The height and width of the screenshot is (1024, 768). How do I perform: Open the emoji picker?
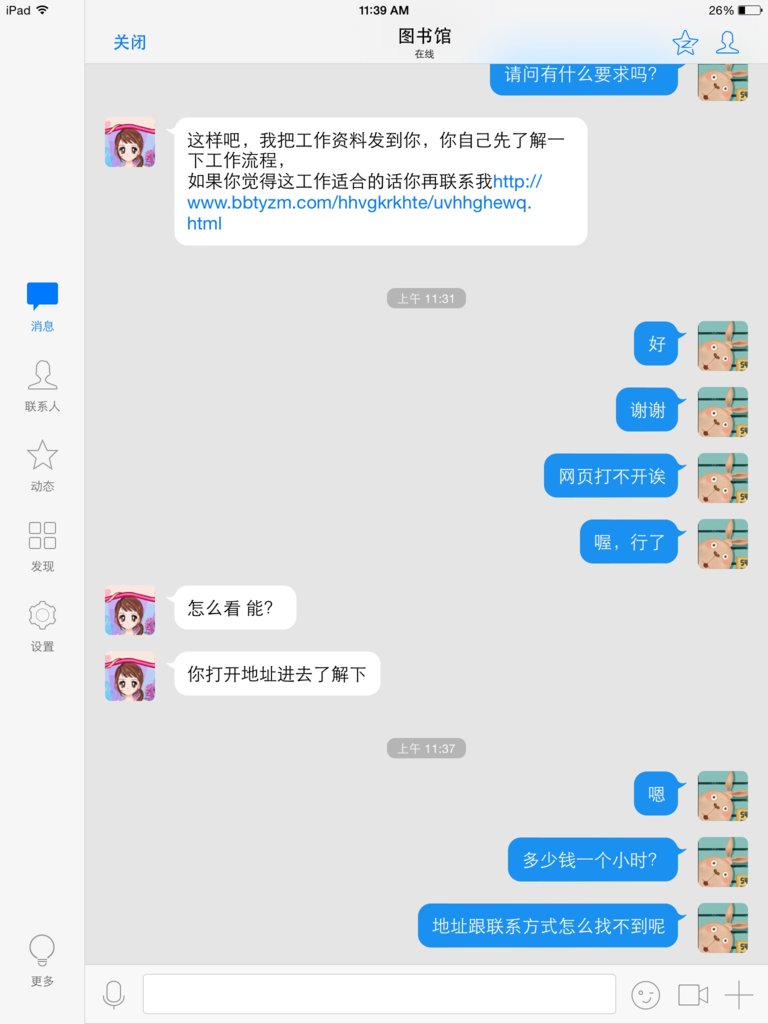[x=646, y=994]
